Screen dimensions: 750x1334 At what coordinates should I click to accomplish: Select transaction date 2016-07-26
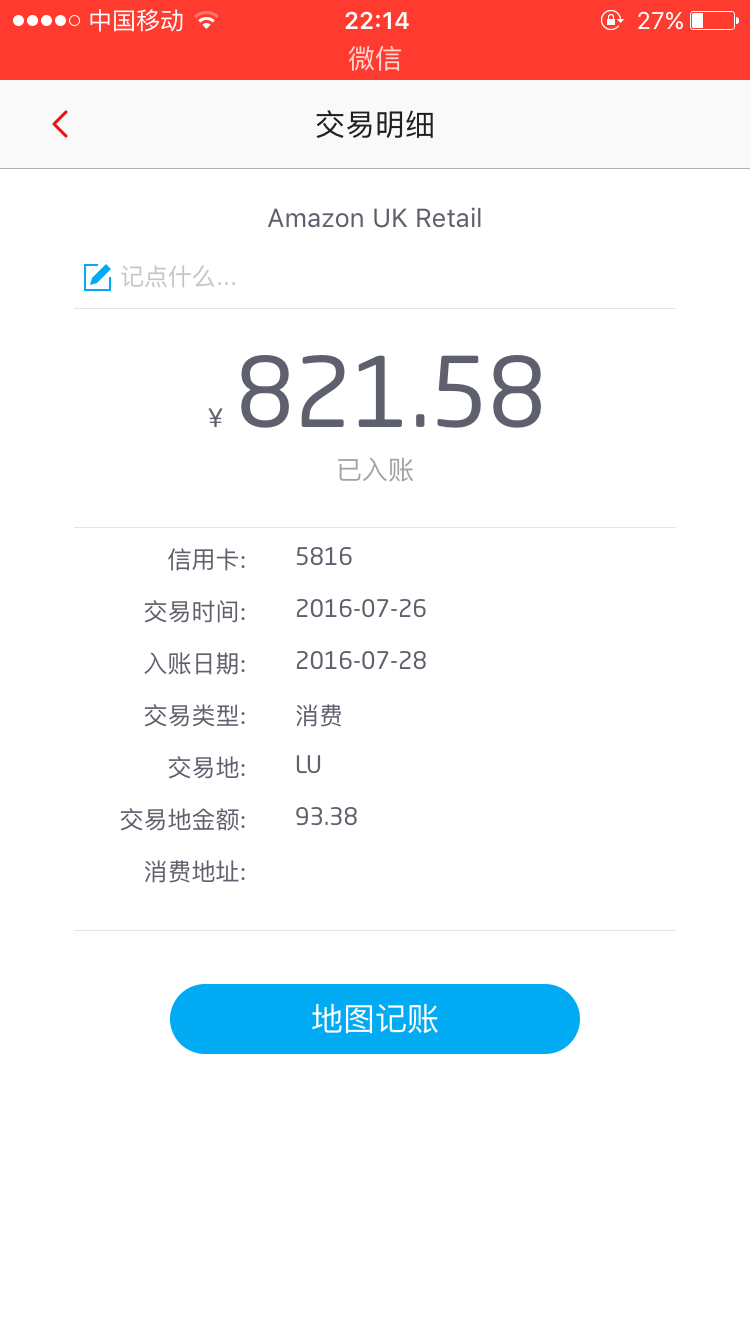[361, 608]
